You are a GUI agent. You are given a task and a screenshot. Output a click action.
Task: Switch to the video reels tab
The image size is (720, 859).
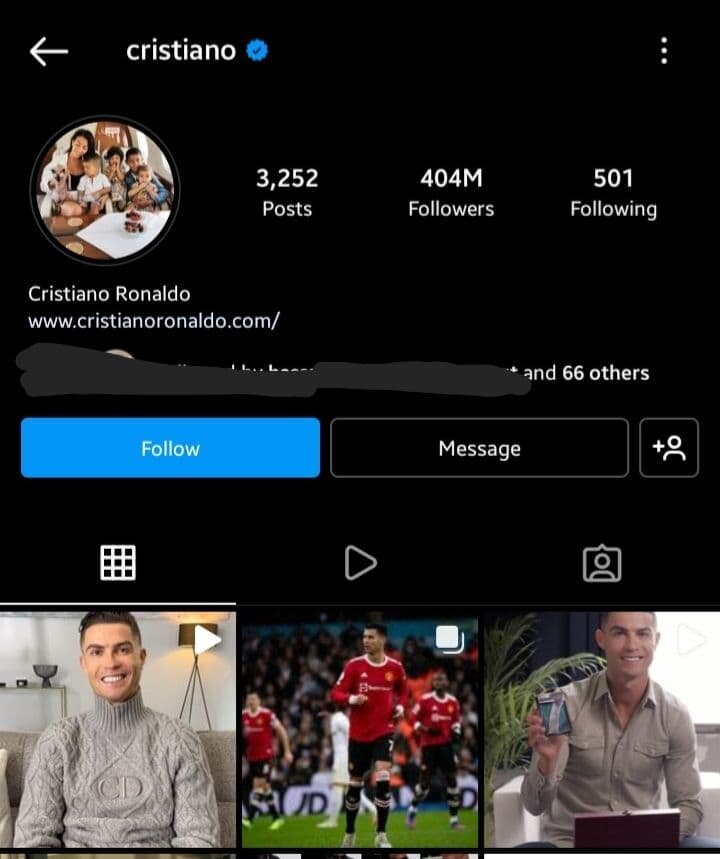pyautogui.click(x=360, y=563)
